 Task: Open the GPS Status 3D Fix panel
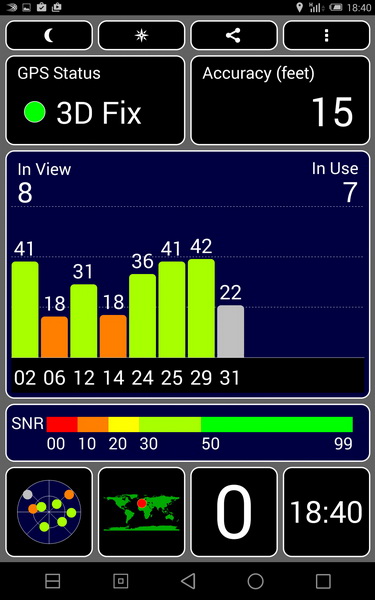point(95,100)
